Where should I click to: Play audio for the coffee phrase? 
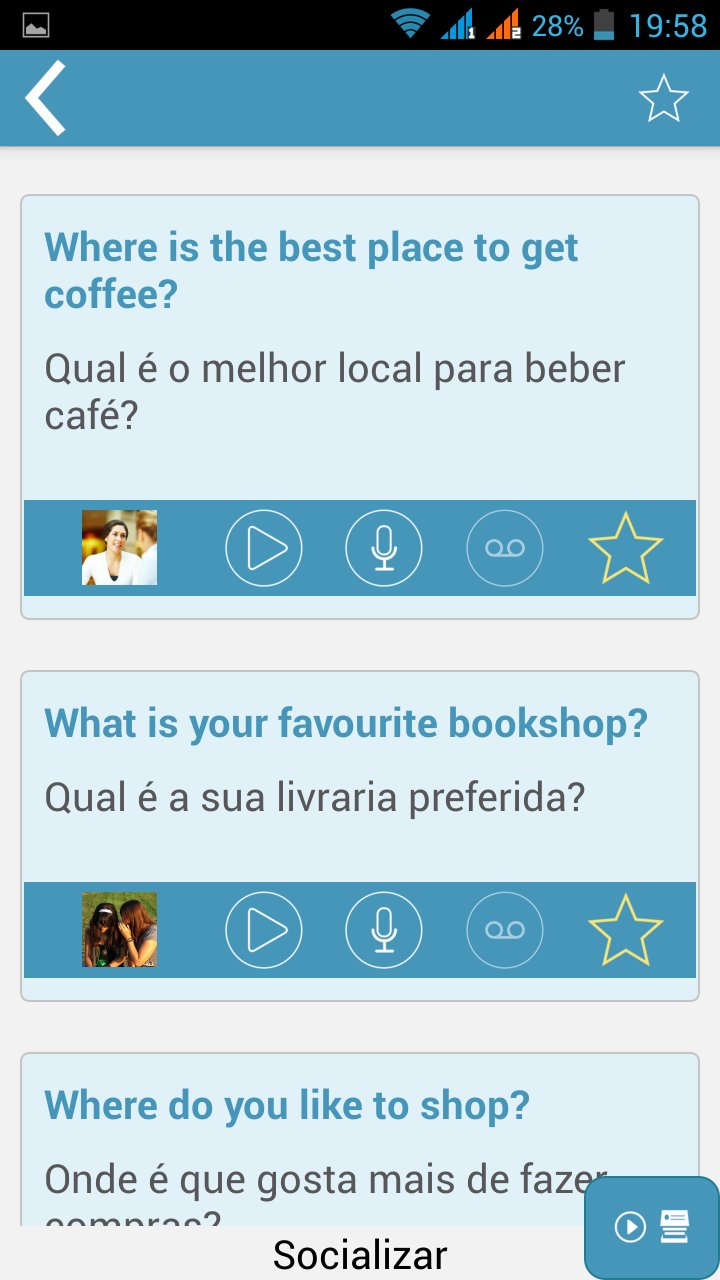264,548
